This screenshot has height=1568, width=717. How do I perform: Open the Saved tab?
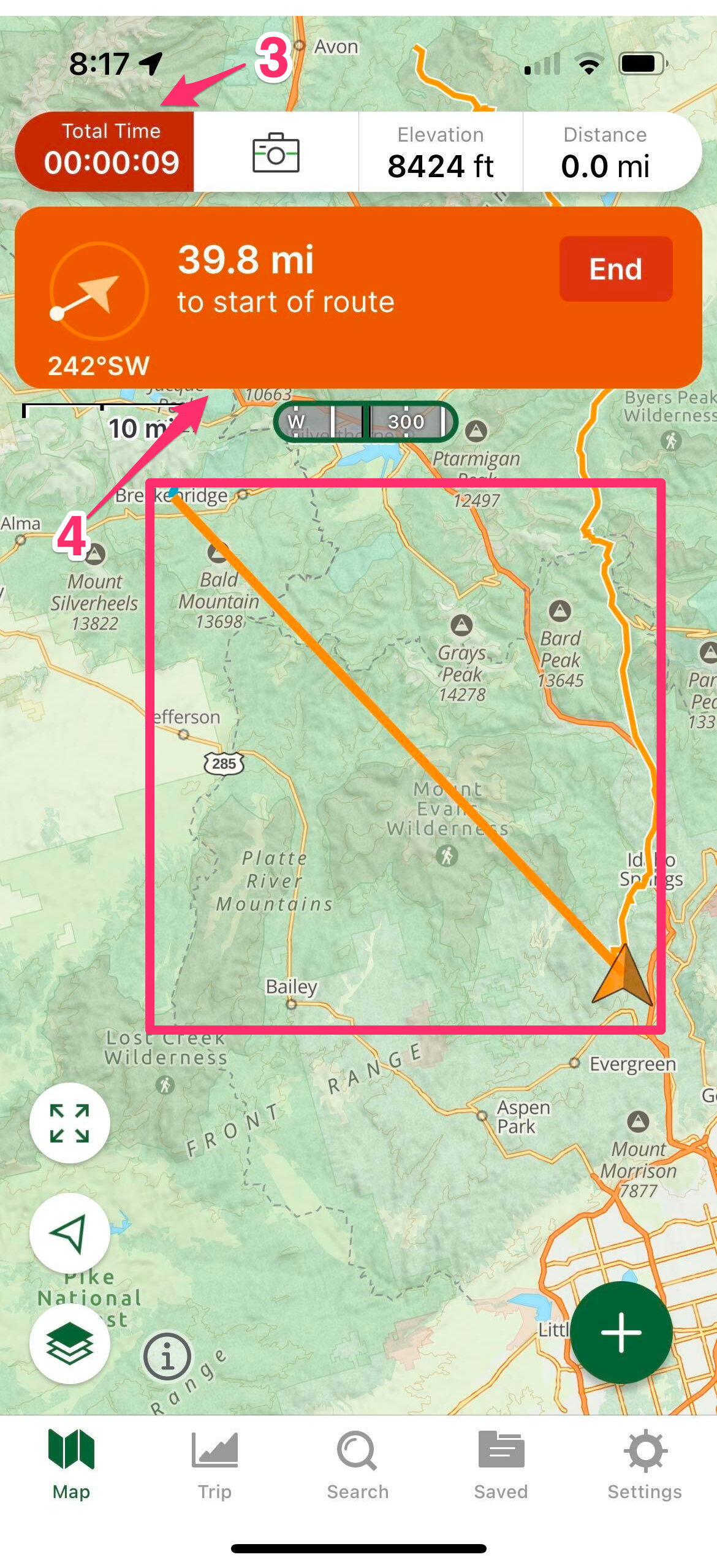[x=501, y=1466]
